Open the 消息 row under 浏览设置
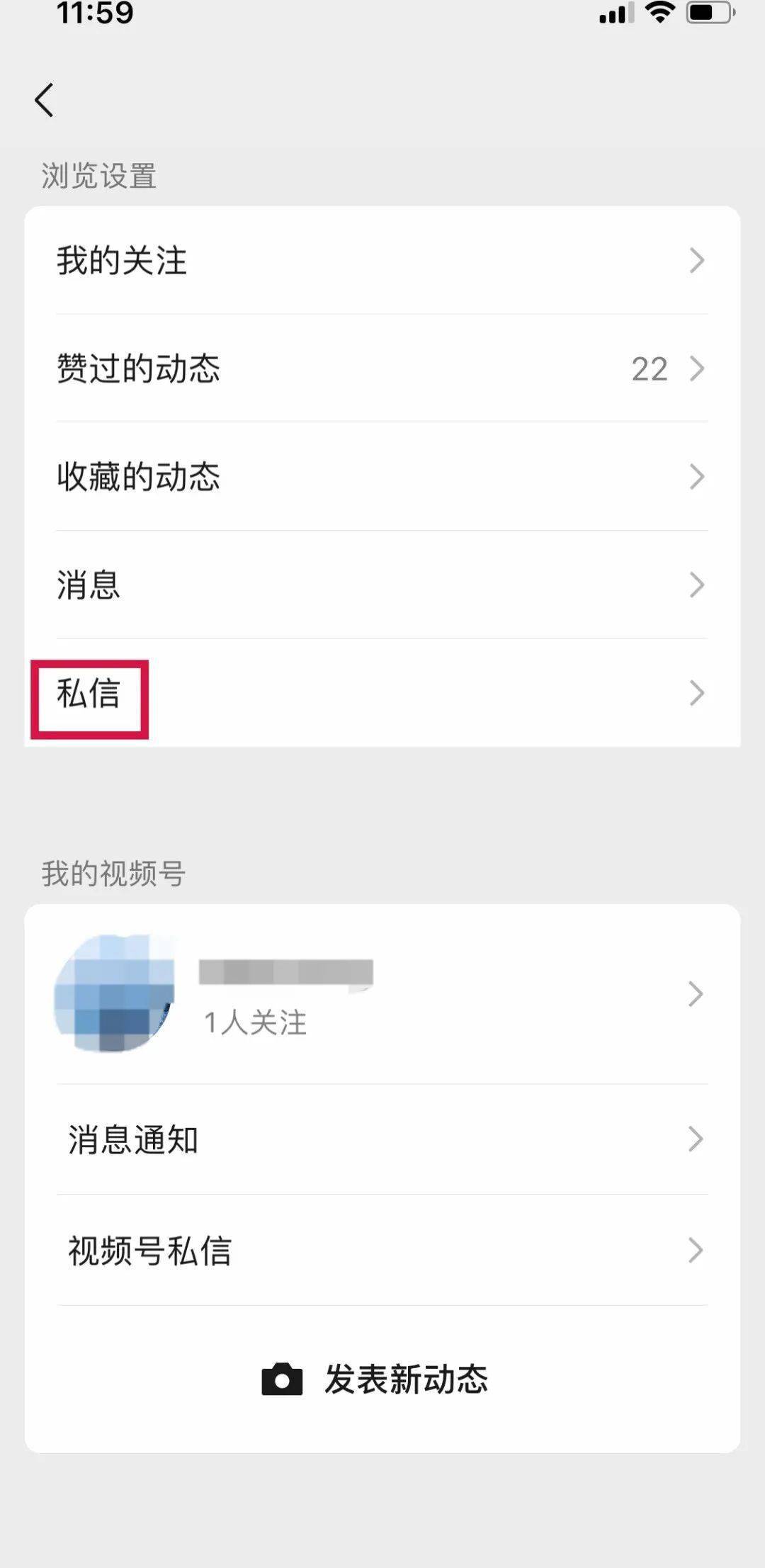765x1568 pixels. point(382,585)
